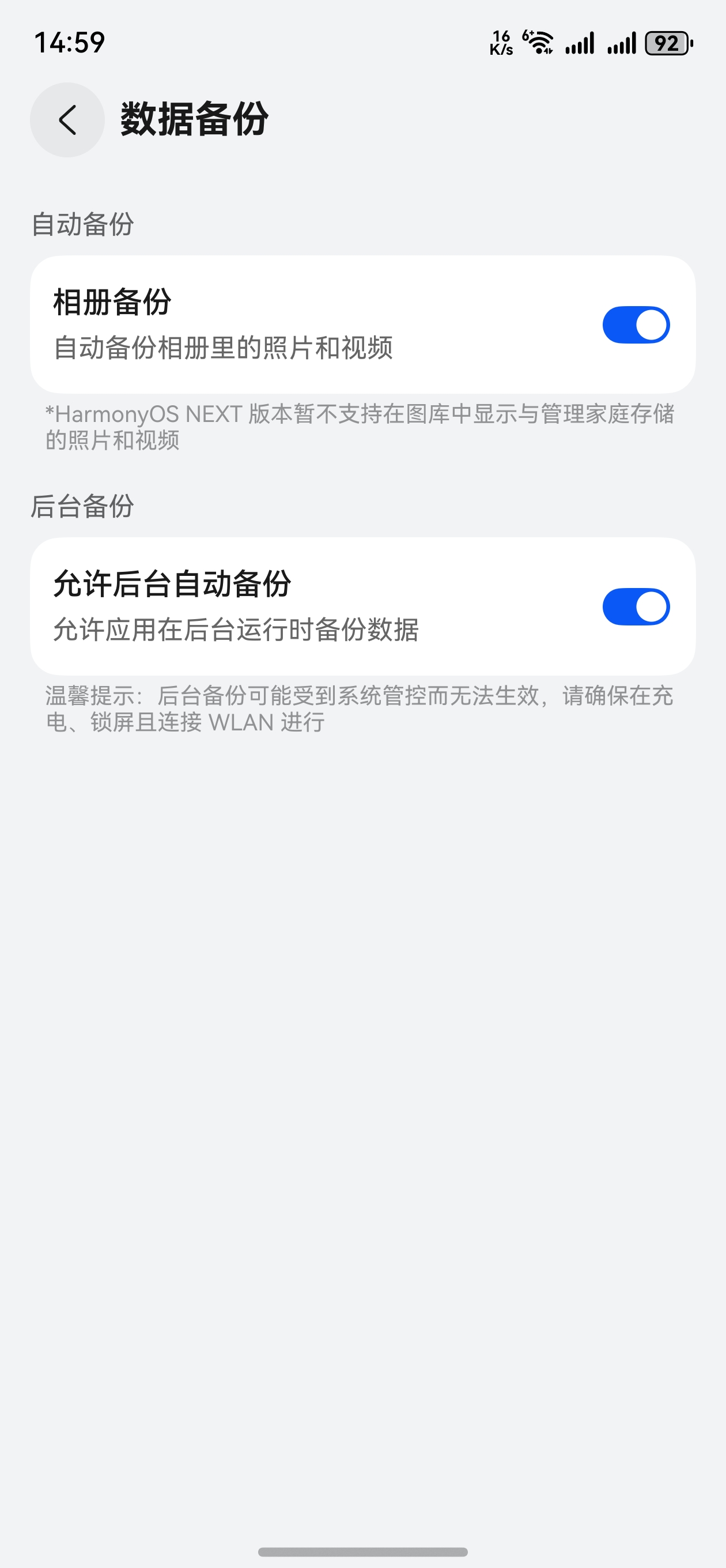Tap the 6+ network type badge
The image size is (726, 1568).
[528, 32]
